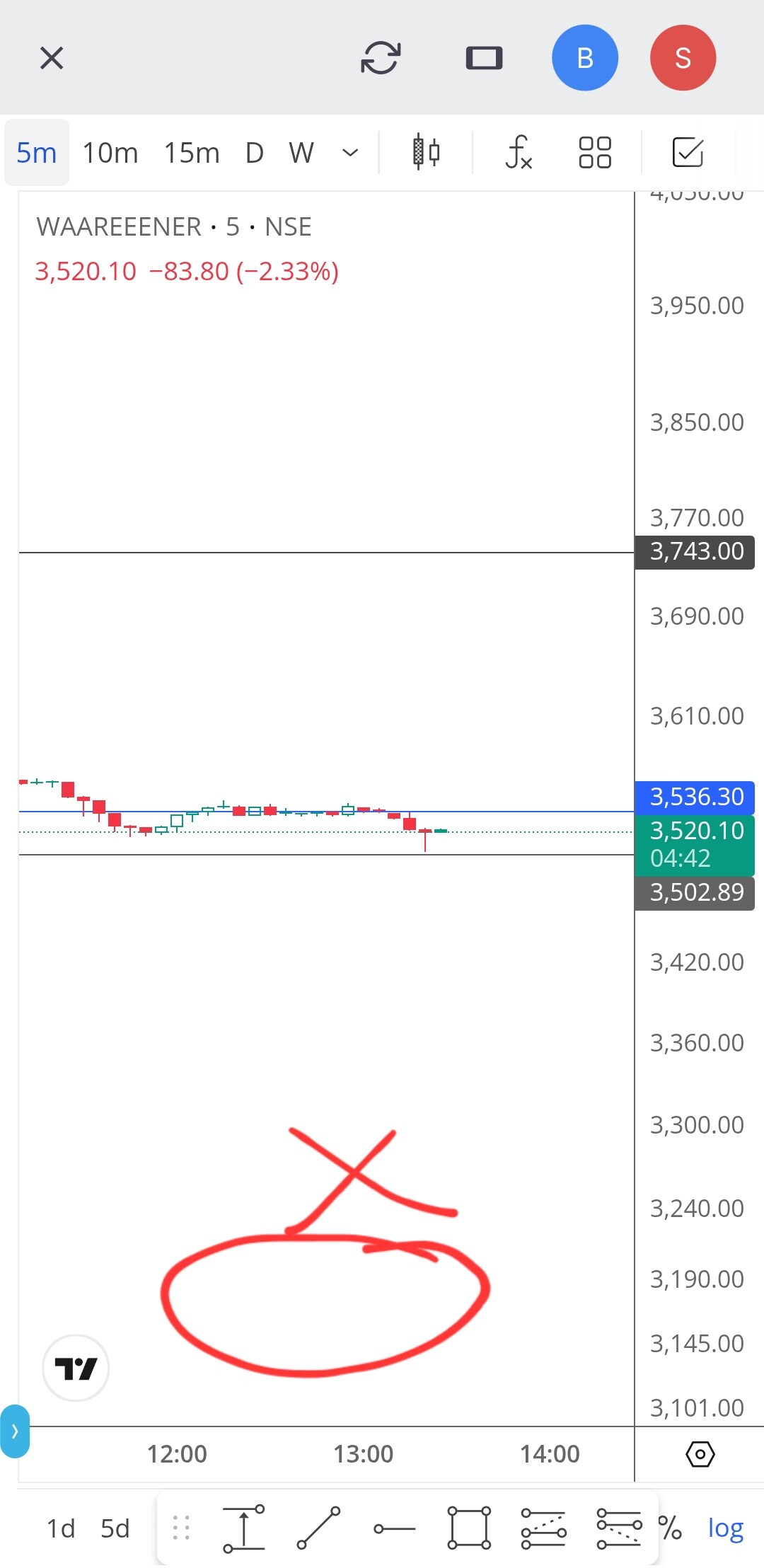The height and width of the screenshot is (1568, 764).
Task: Open the layout templates grid
Action: tap(595, 152)
